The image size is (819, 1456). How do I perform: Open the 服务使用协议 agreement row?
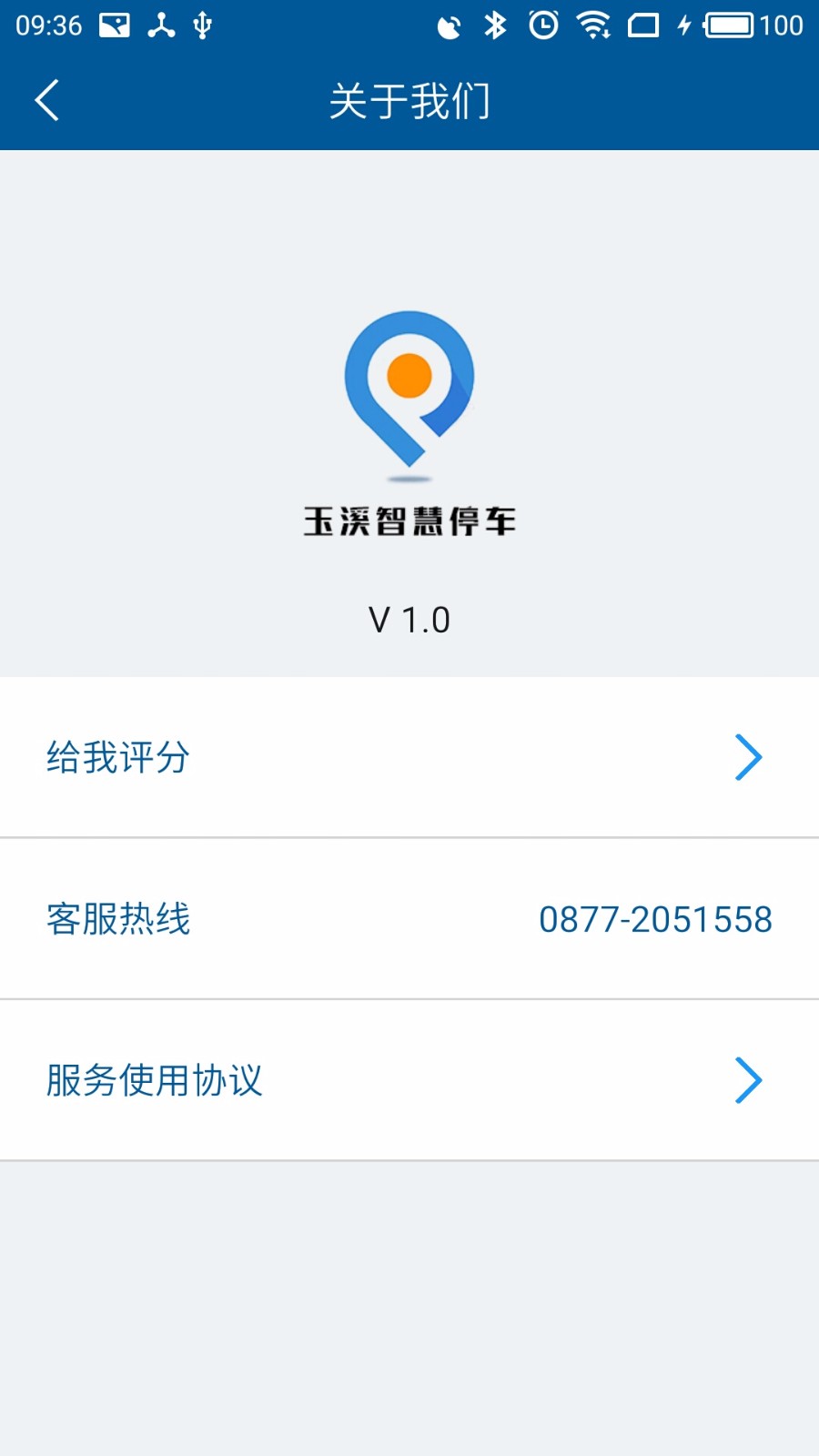click(153, 1080)
